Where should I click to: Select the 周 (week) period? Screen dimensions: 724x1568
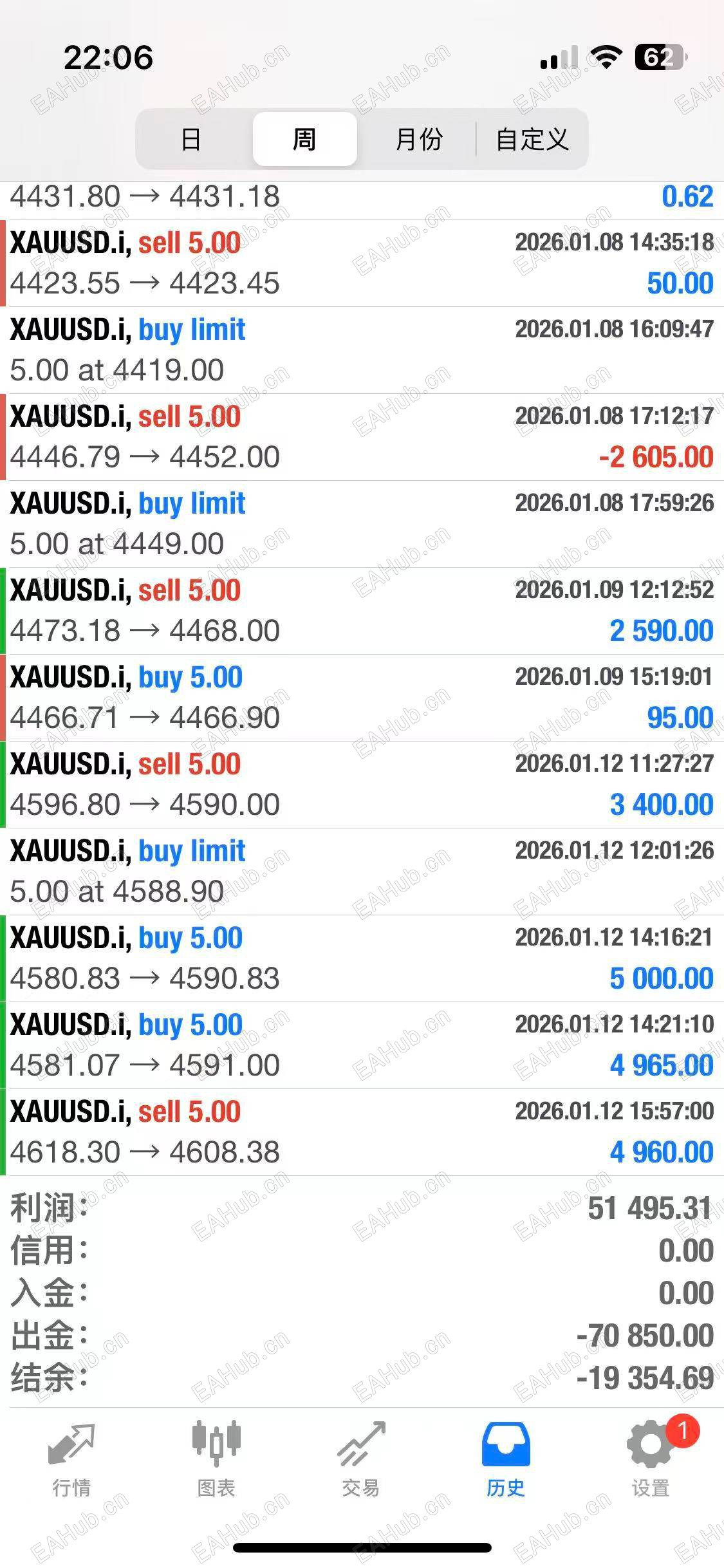[x=304, y=139]
